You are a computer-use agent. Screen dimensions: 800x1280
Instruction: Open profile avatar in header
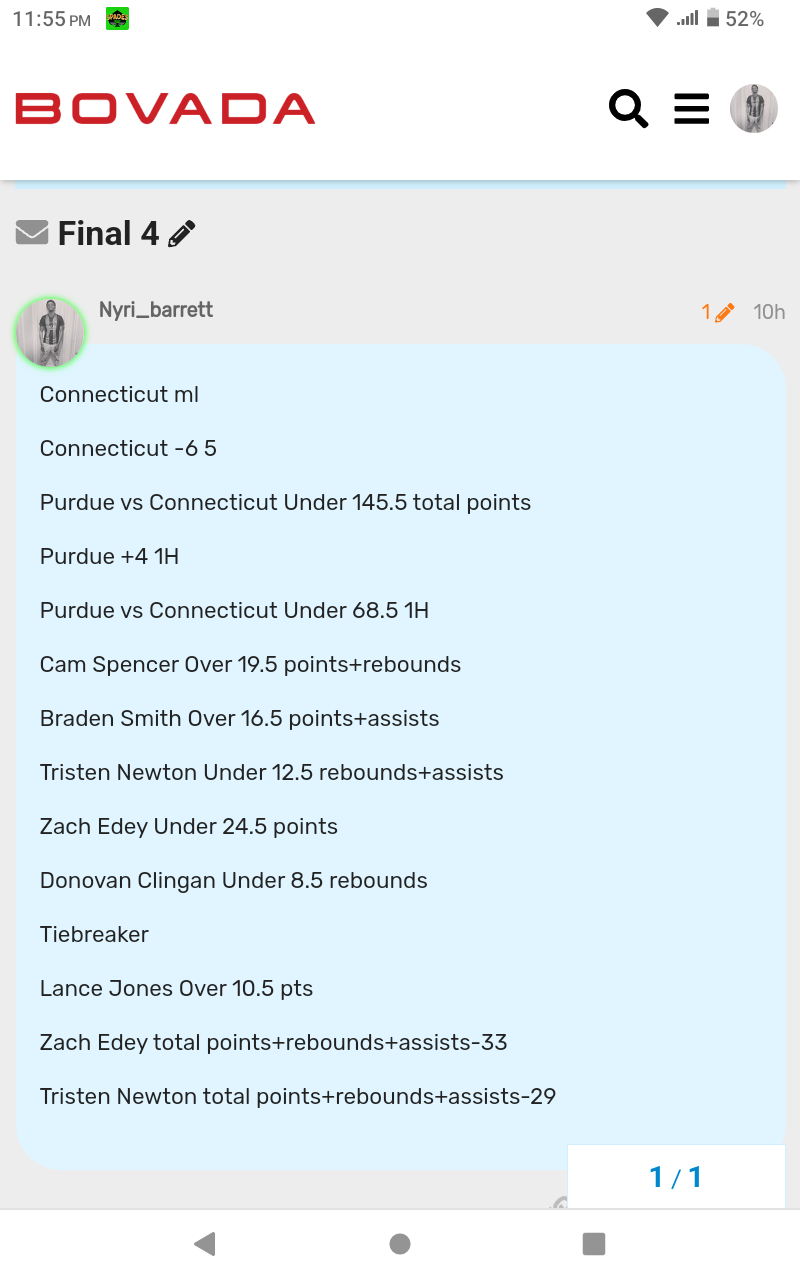point(754,108)
